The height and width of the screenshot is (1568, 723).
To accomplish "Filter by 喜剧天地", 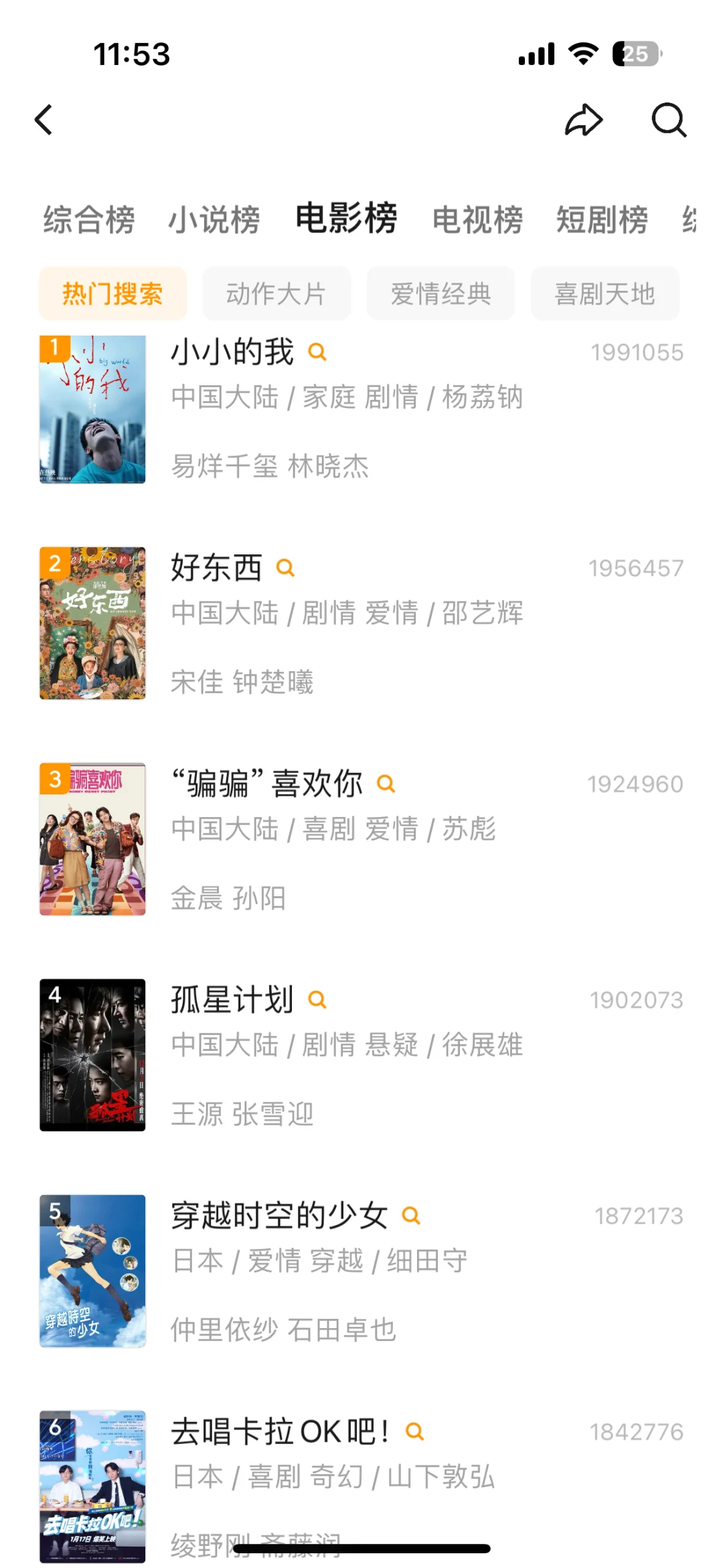I will pos(605,293).
